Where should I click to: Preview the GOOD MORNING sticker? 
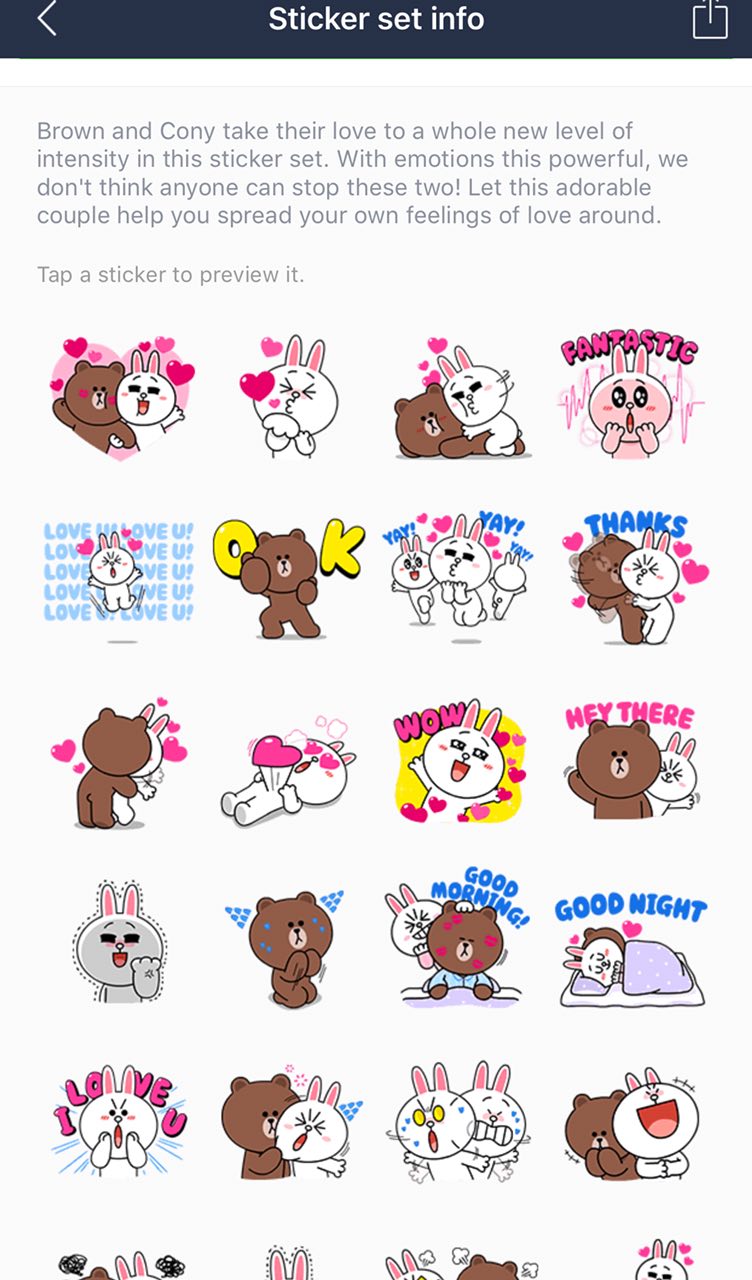[x=459, y=940]
